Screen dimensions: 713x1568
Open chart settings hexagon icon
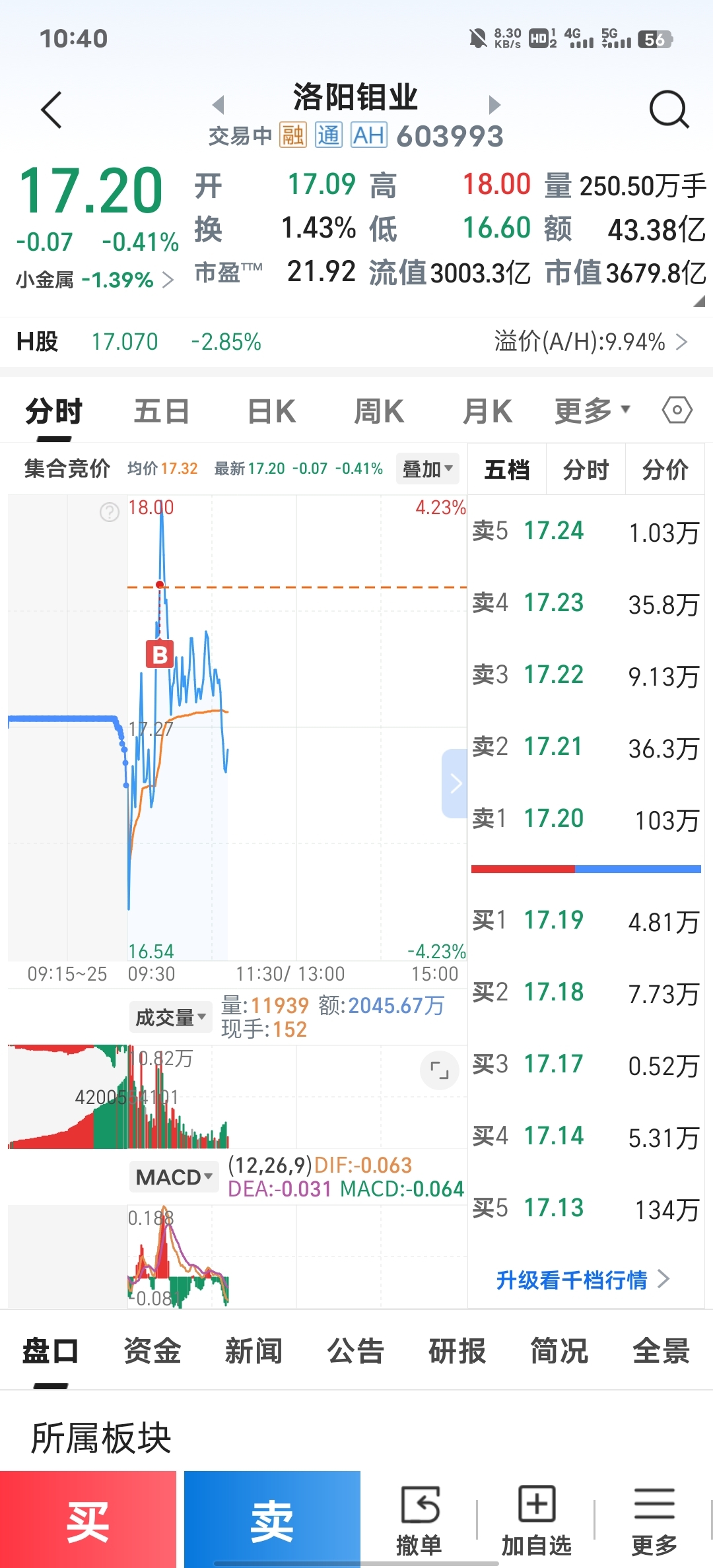tap(677, 410)
